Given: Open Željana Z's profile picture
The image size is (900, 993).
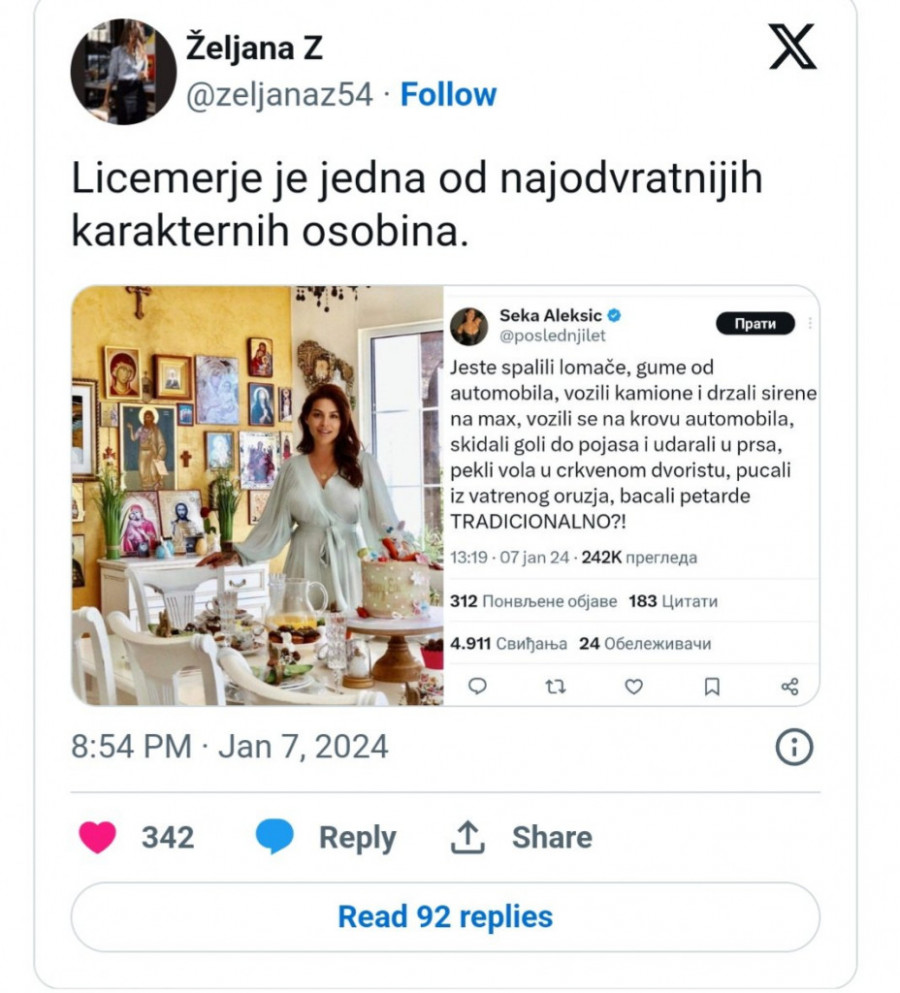Looking at the screenshot, I should (x=123, y=72).
